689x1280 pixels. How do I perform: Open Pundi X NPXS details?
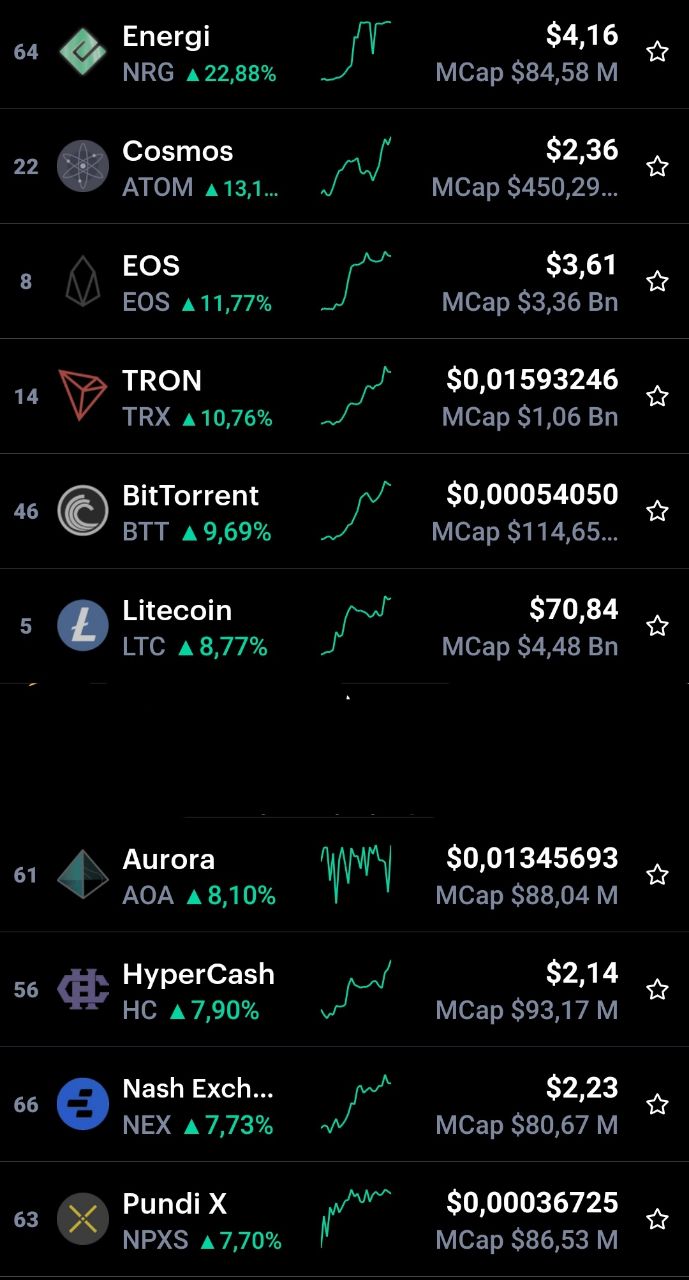[344, 1220]
